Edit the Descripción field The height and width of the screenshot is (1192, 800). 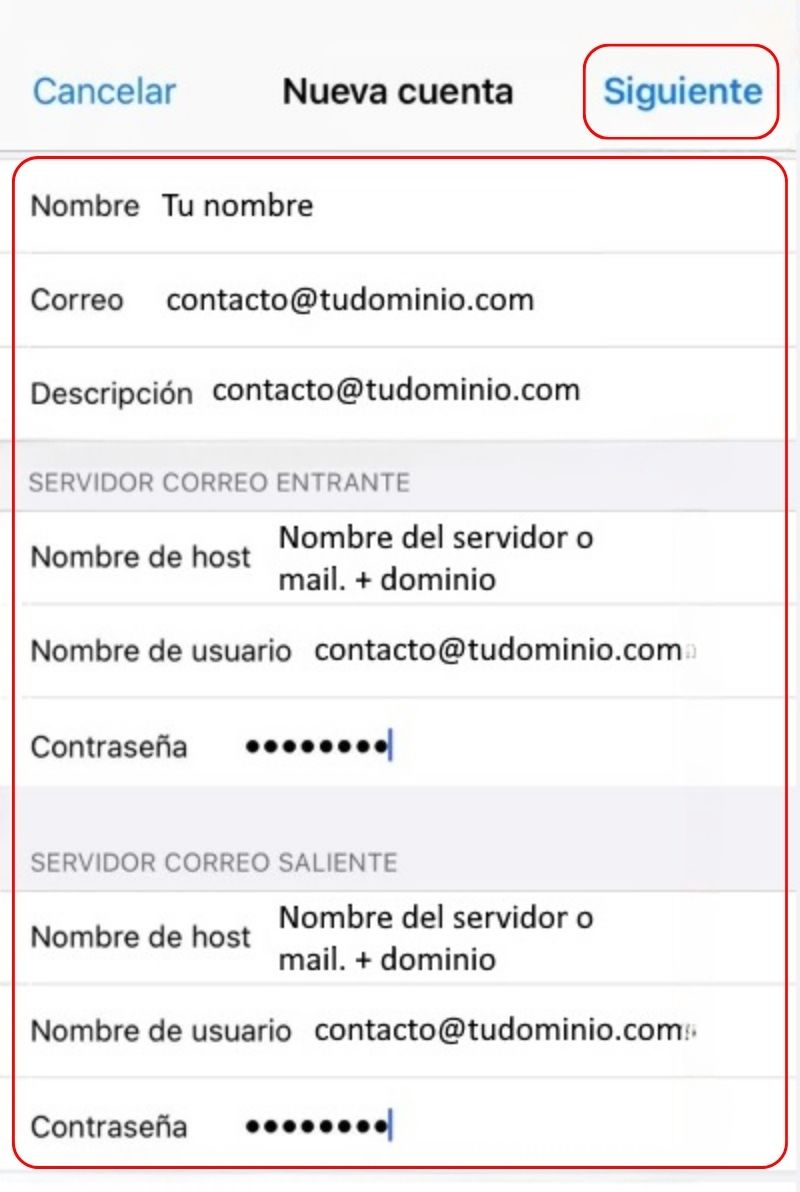click(400, 393)
